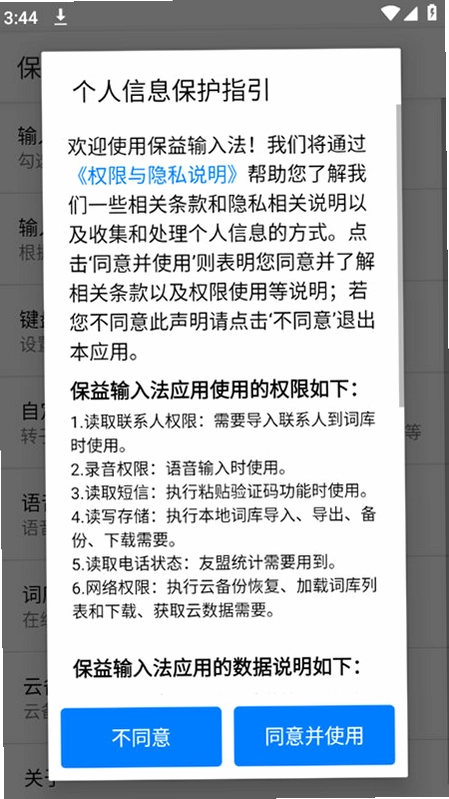Open the 《权限与隐私说明》 link
449x799 pixels.
(154, 175)
